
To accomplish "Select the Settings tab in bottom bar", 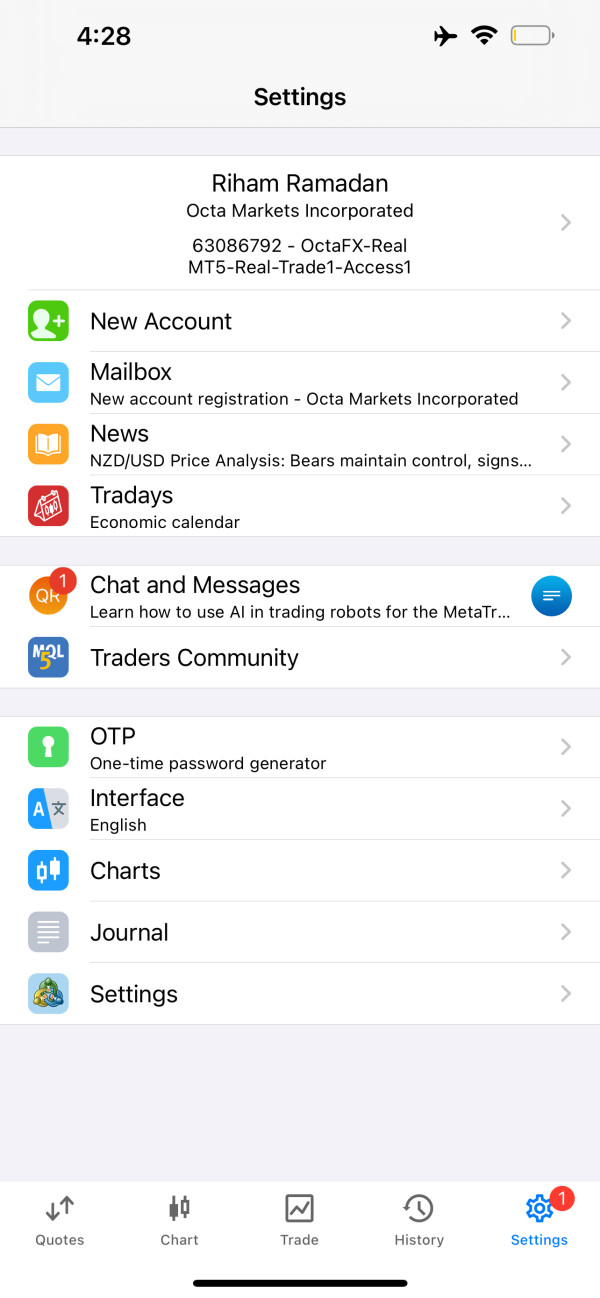I will pos(539,1220).
